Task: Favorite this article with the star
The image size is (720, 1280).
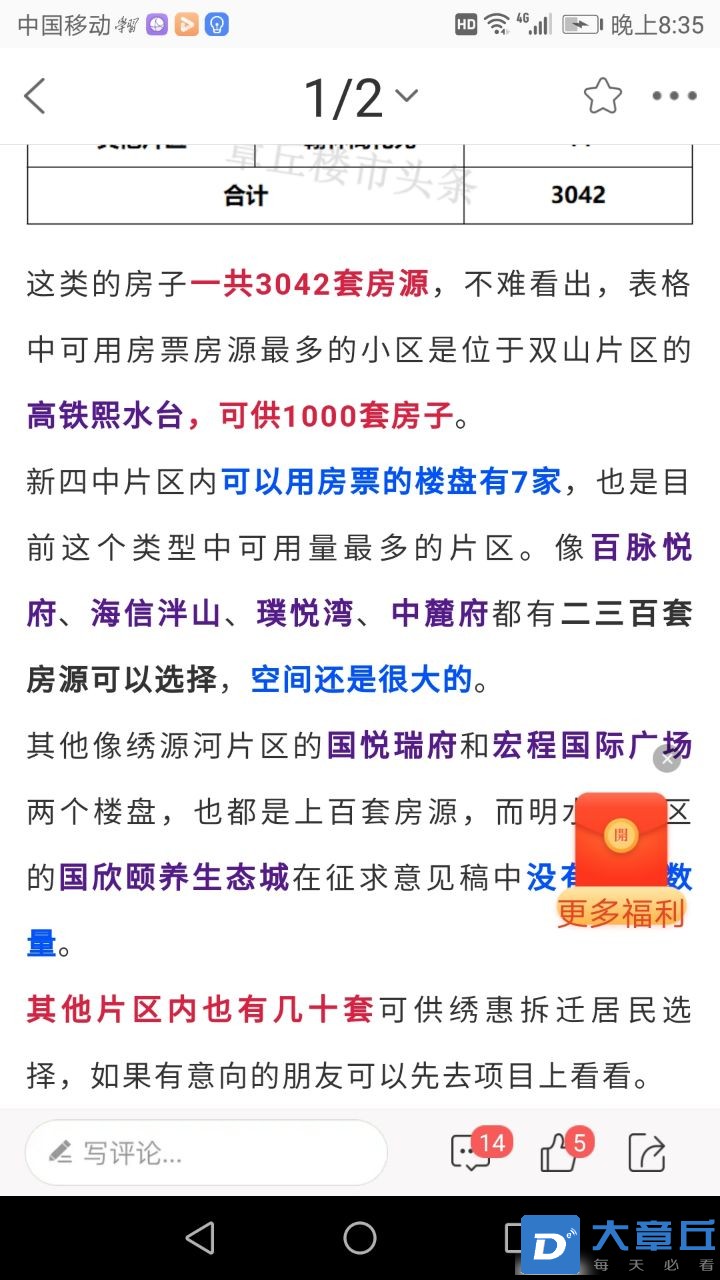Action: [602, 97]
